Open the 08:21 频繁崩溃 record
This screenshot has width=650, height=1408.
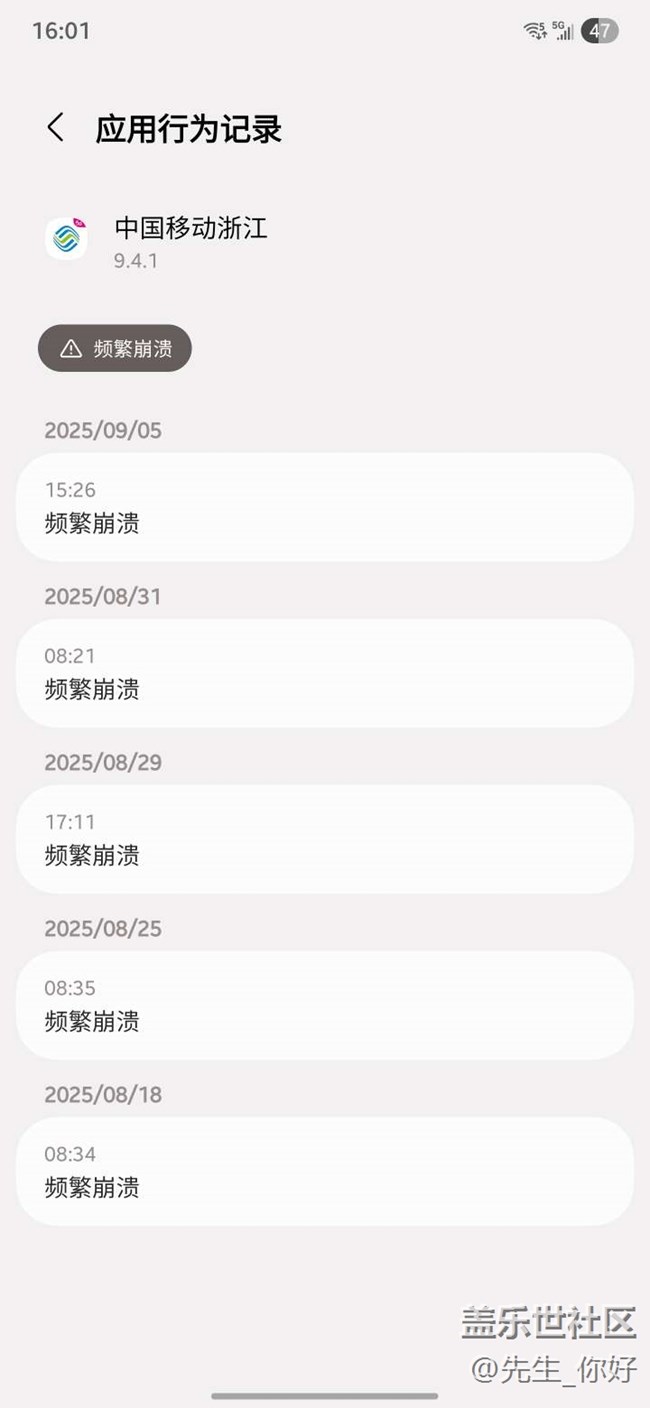tap(325, 673)
